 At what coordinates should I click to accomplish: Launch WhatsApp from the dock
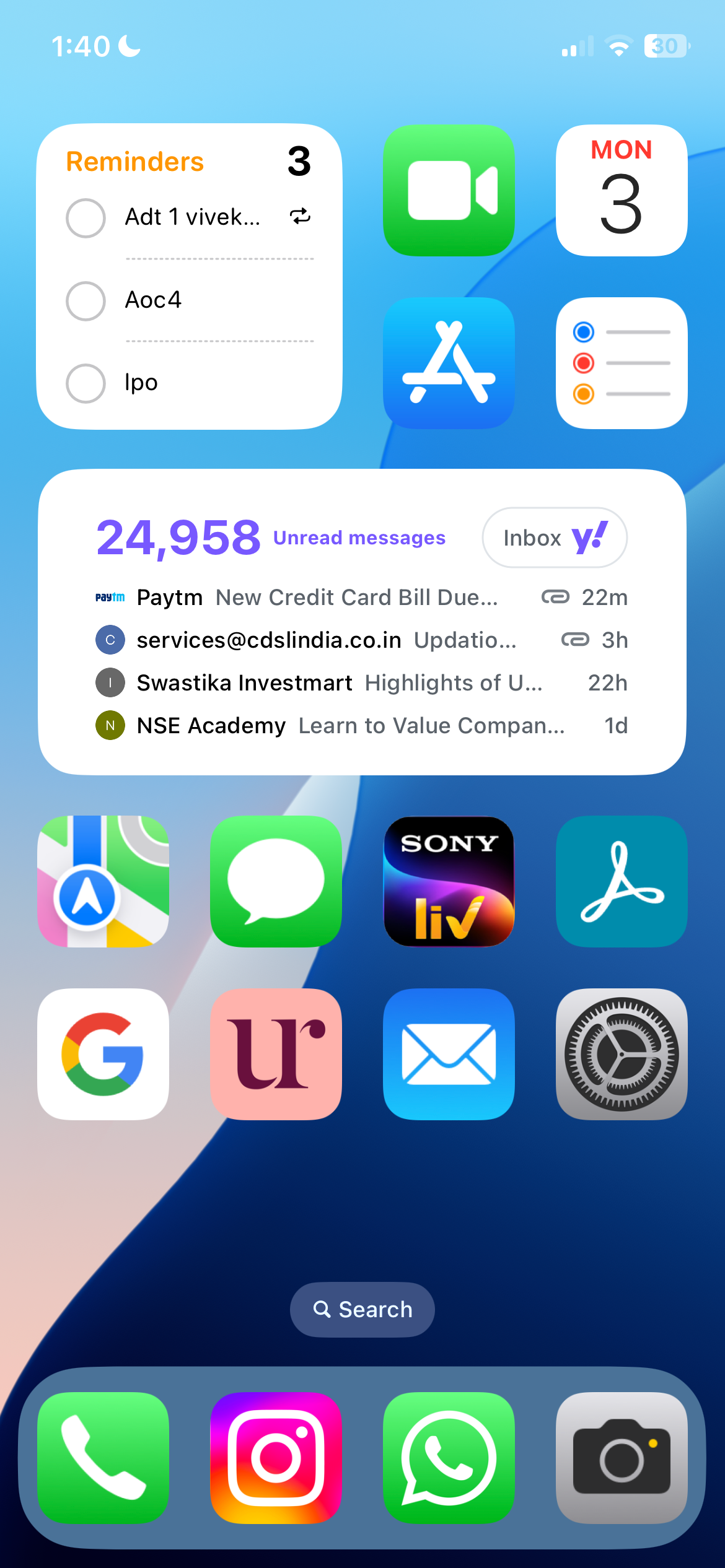[449, 1458]
